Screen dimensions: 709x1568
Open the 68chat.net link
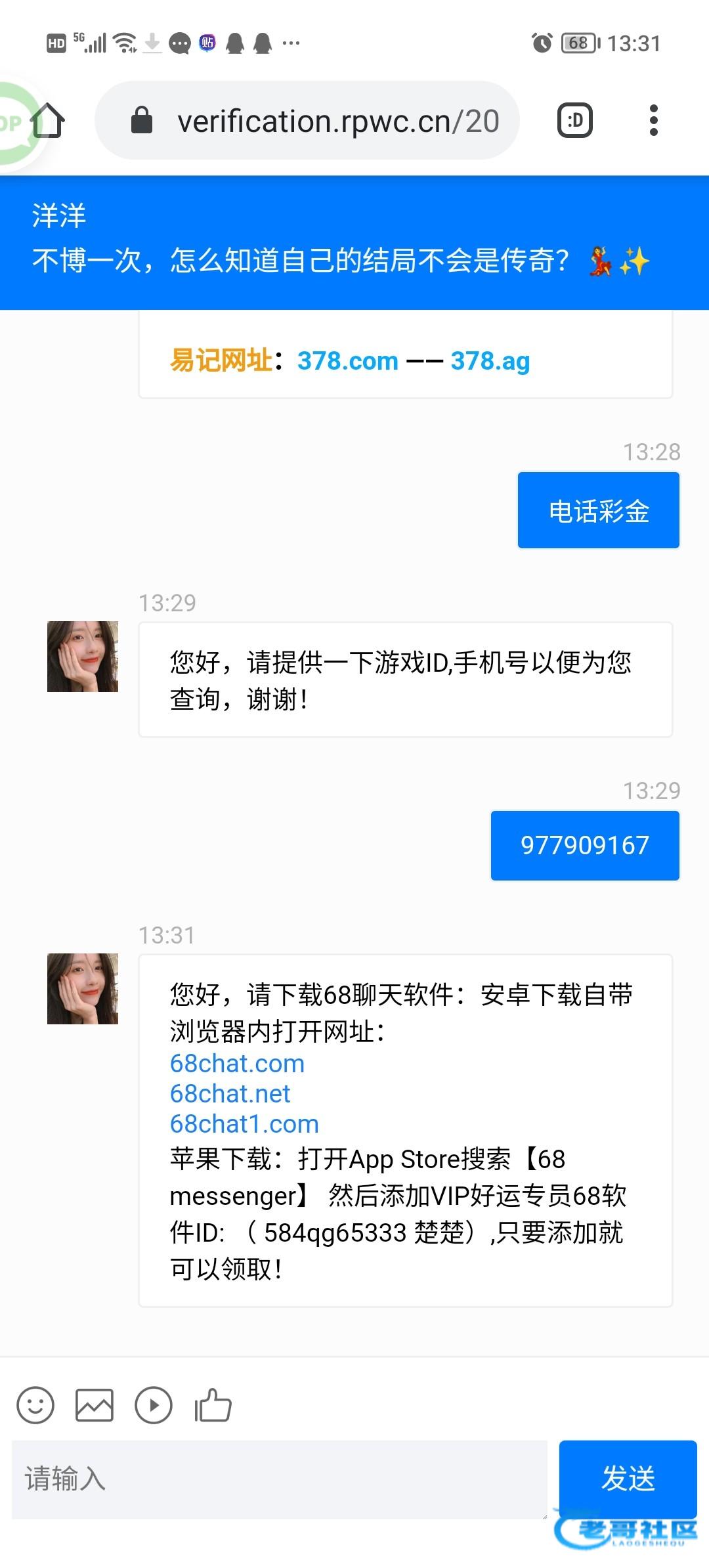(230, 1093)
